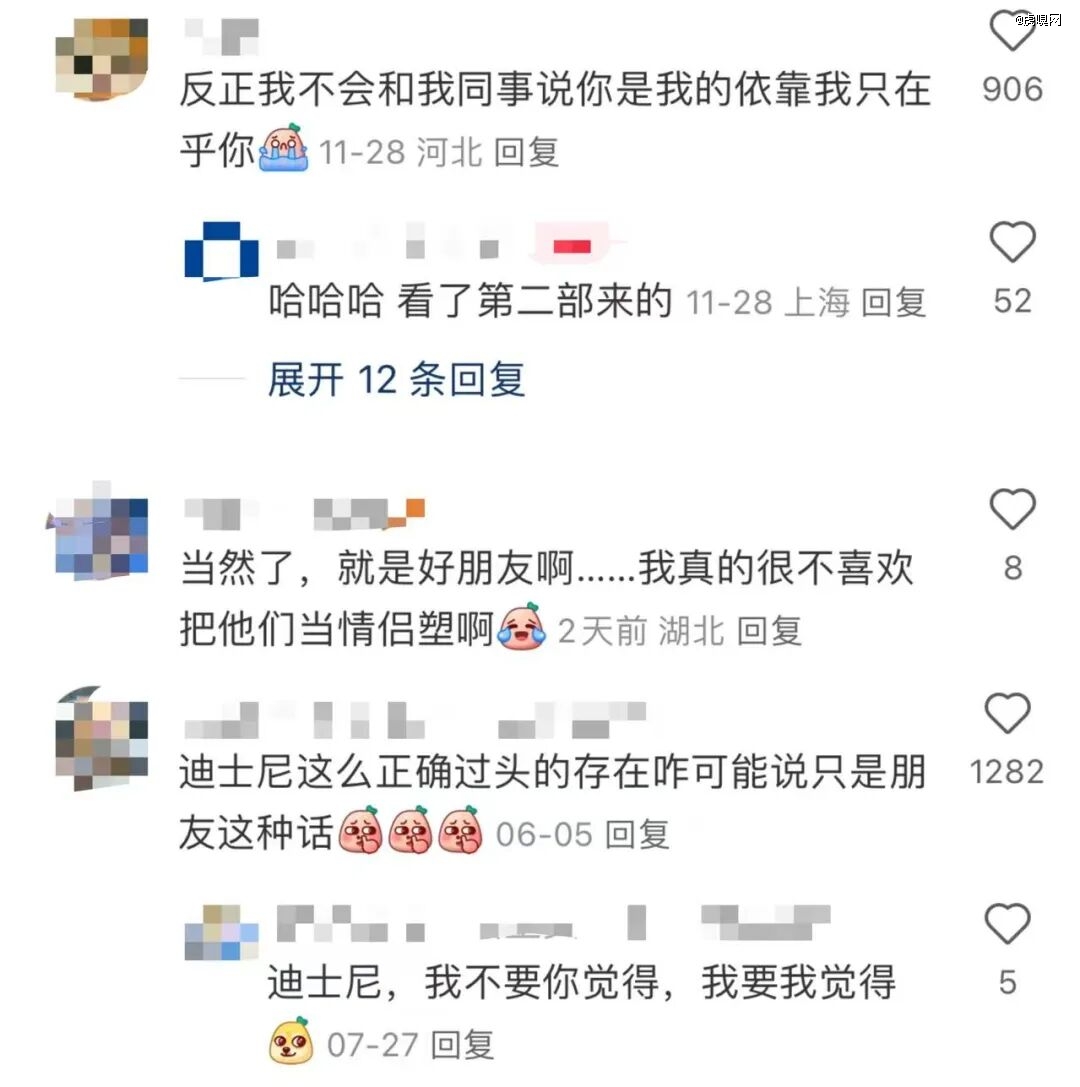Screen dimensions: 1080x1087
Task: Like the reply 迪士尼，我不要你觉得
Action: point(1007,924)
